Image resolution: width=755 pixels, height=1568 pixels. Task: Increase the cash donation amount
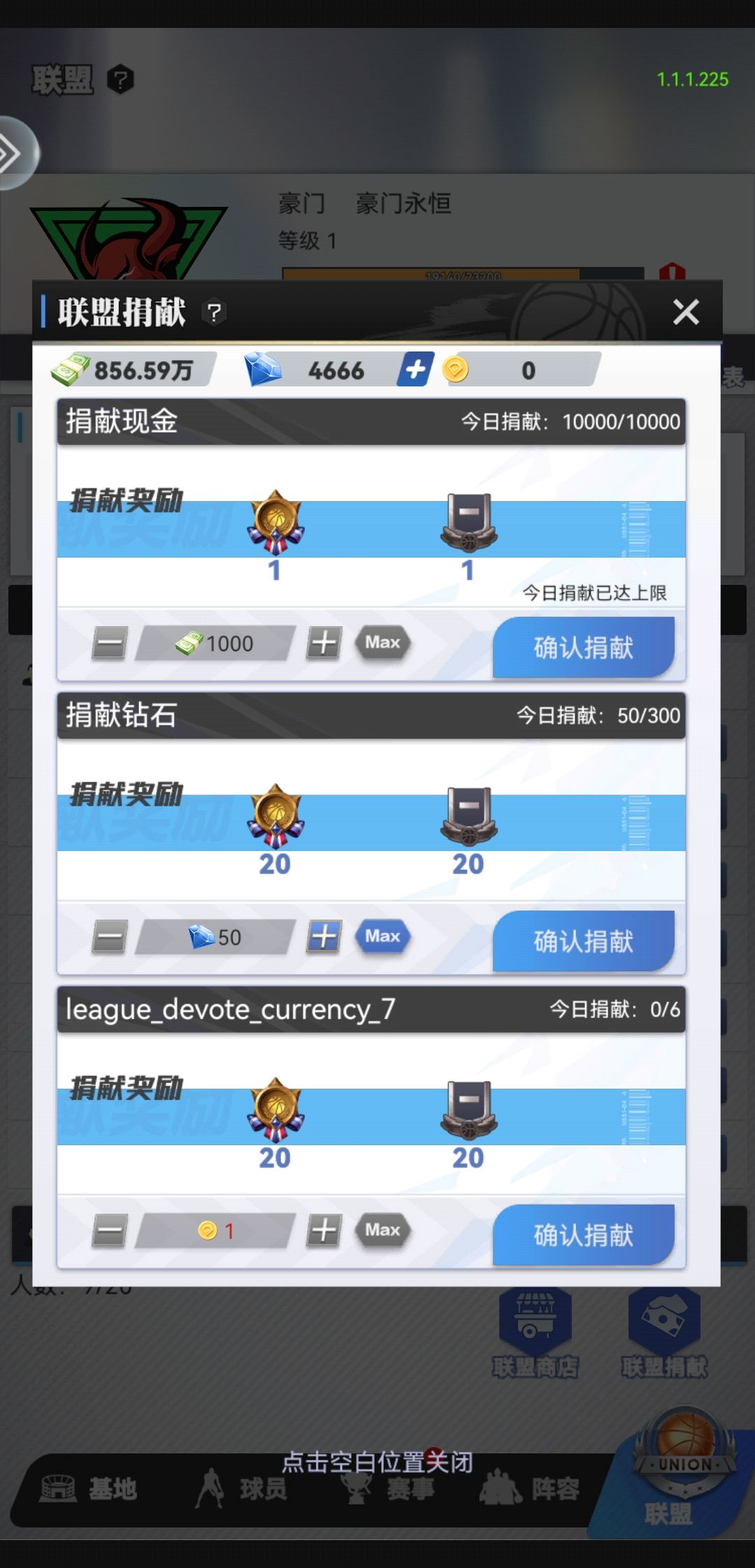pos(324,643)
